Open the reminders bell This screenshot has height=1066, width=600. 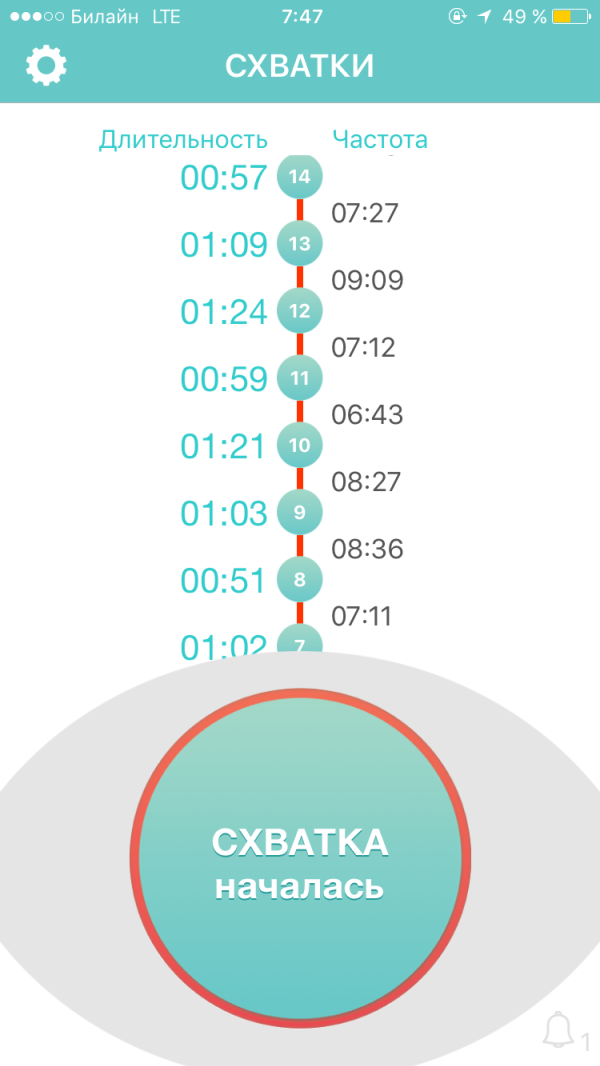pos(560,1029)
